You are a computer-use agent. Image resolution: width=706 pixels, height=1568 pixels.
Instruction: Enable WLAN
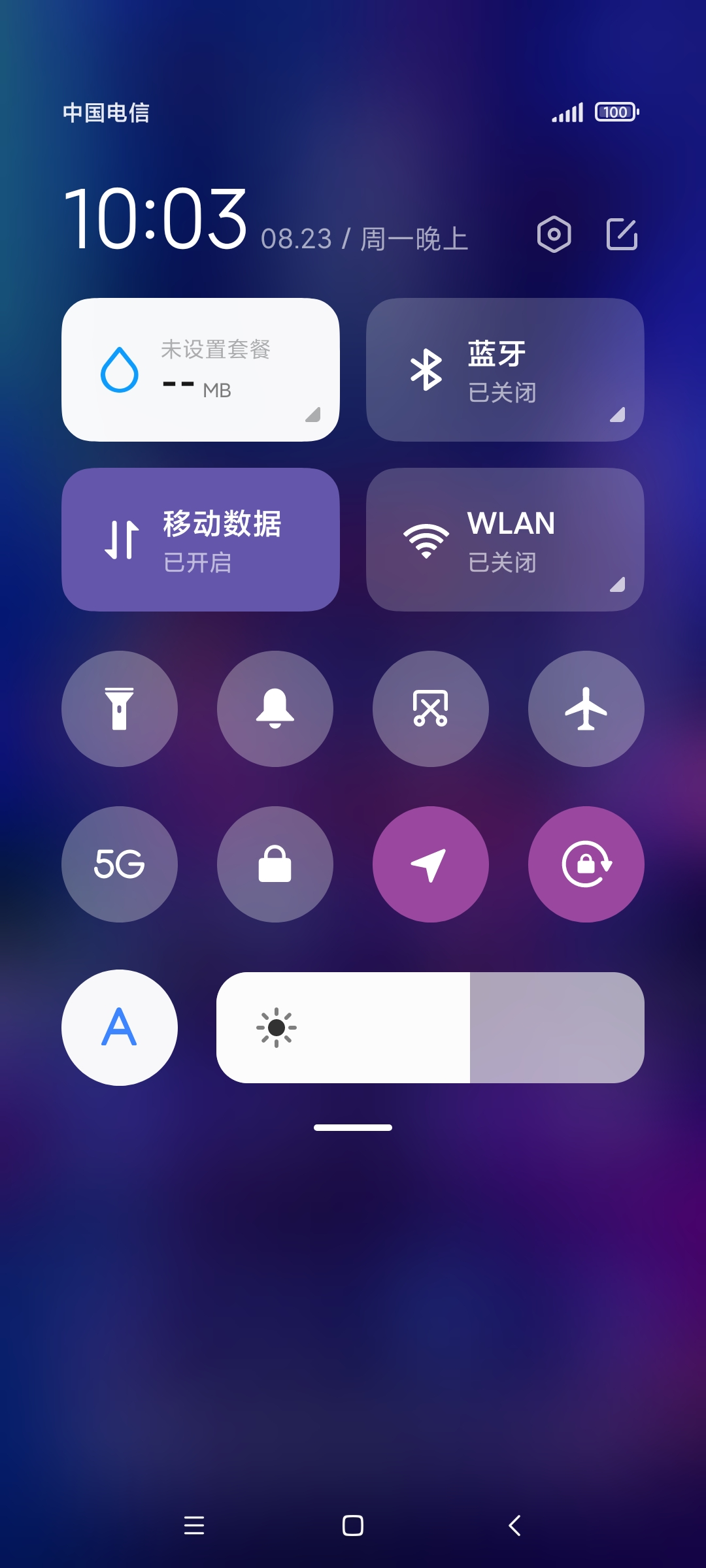[505, 540]
